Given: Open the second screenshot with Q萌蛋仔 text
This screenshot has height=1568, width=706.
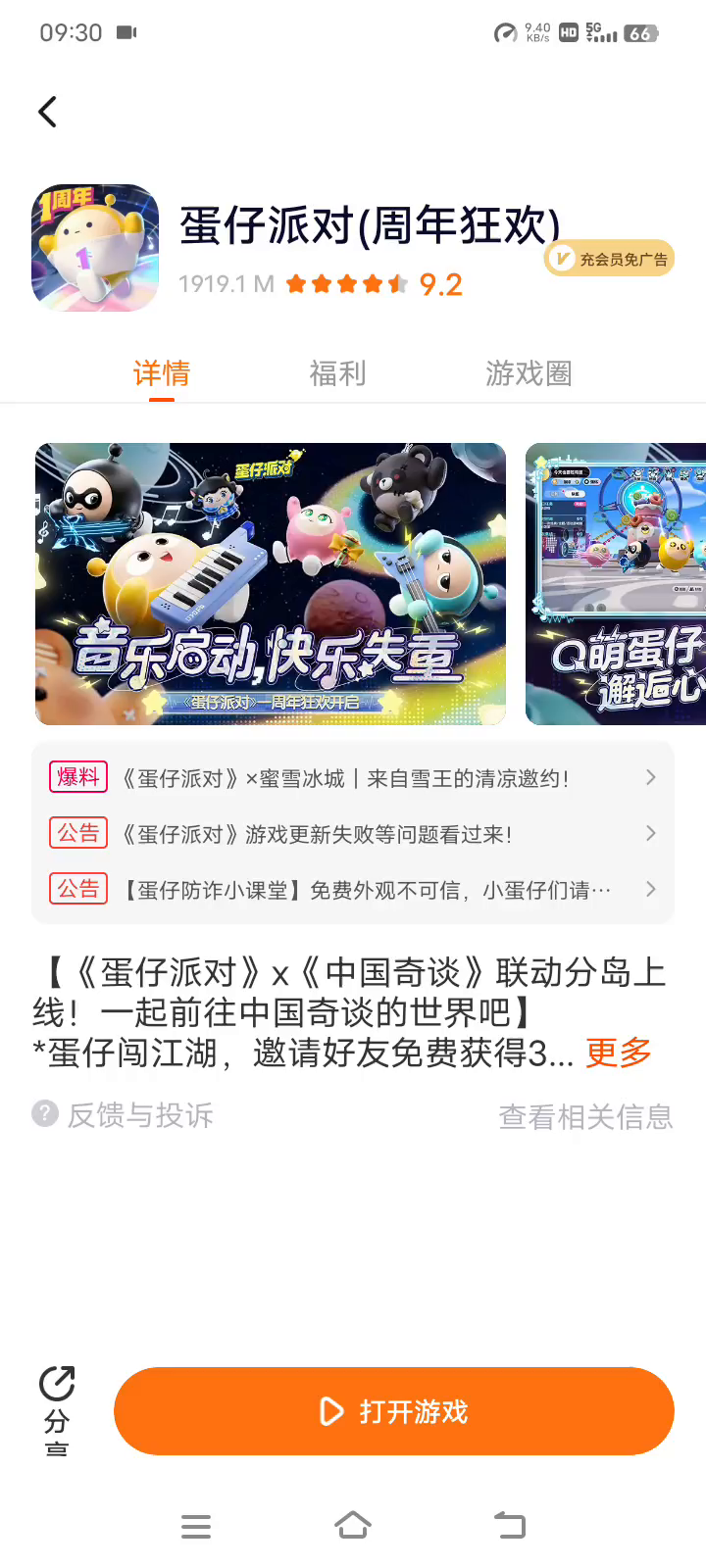Looking at the screenshot, I should pyautogui.click(x=616, y=584).
